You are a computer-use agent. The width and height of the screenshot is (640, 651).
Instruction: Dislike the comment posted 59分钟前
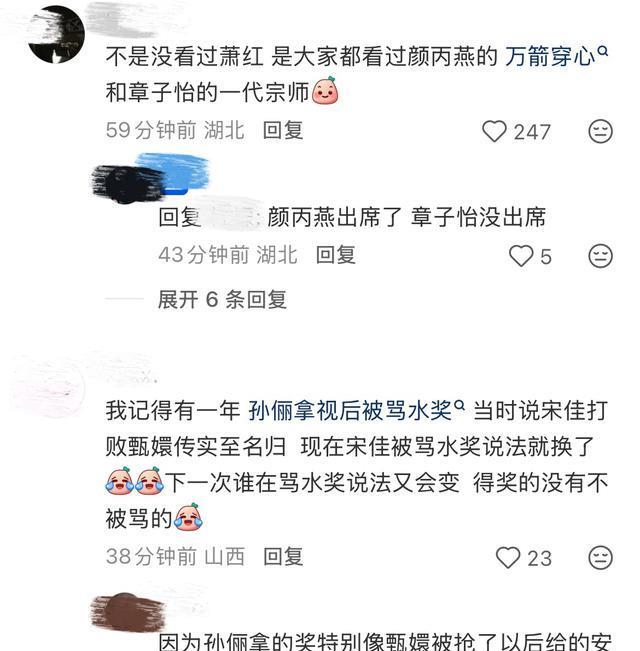pos(600,131)
